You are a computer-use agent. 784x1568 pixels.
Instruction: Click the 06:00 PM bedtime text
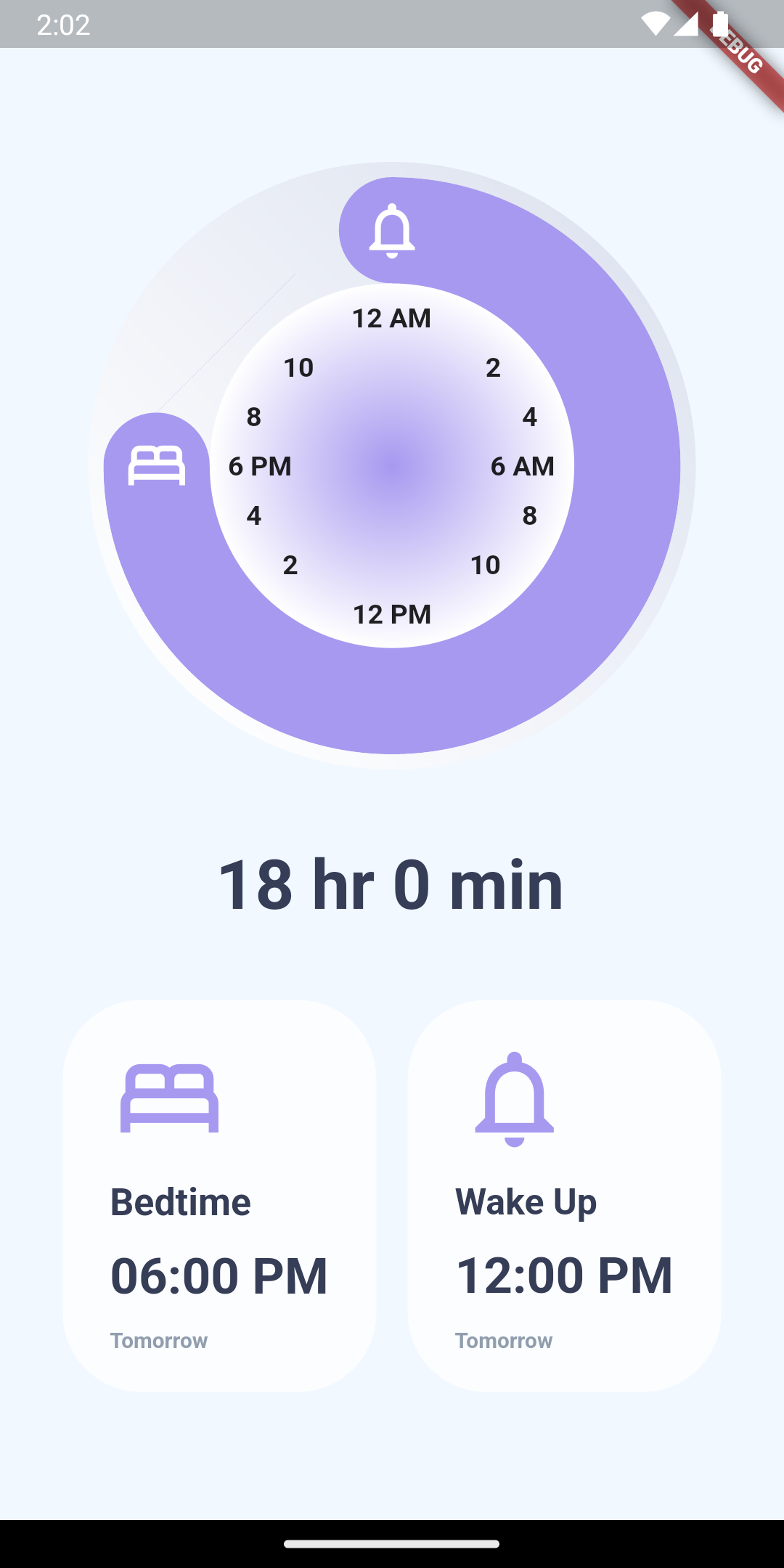click(x=219, y=1275)
